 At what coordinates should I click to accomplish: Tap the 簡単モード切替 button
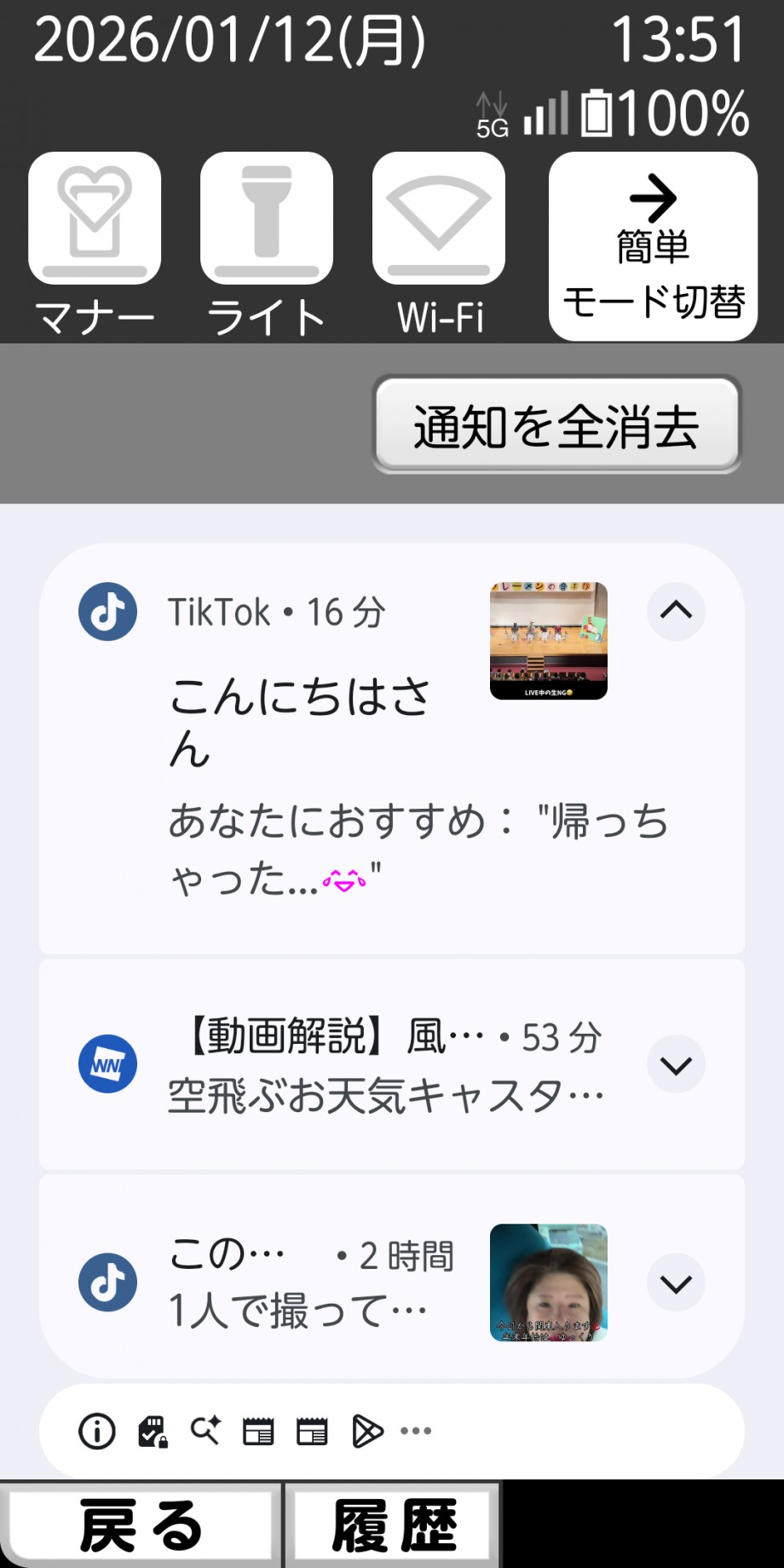coord(653,247)
